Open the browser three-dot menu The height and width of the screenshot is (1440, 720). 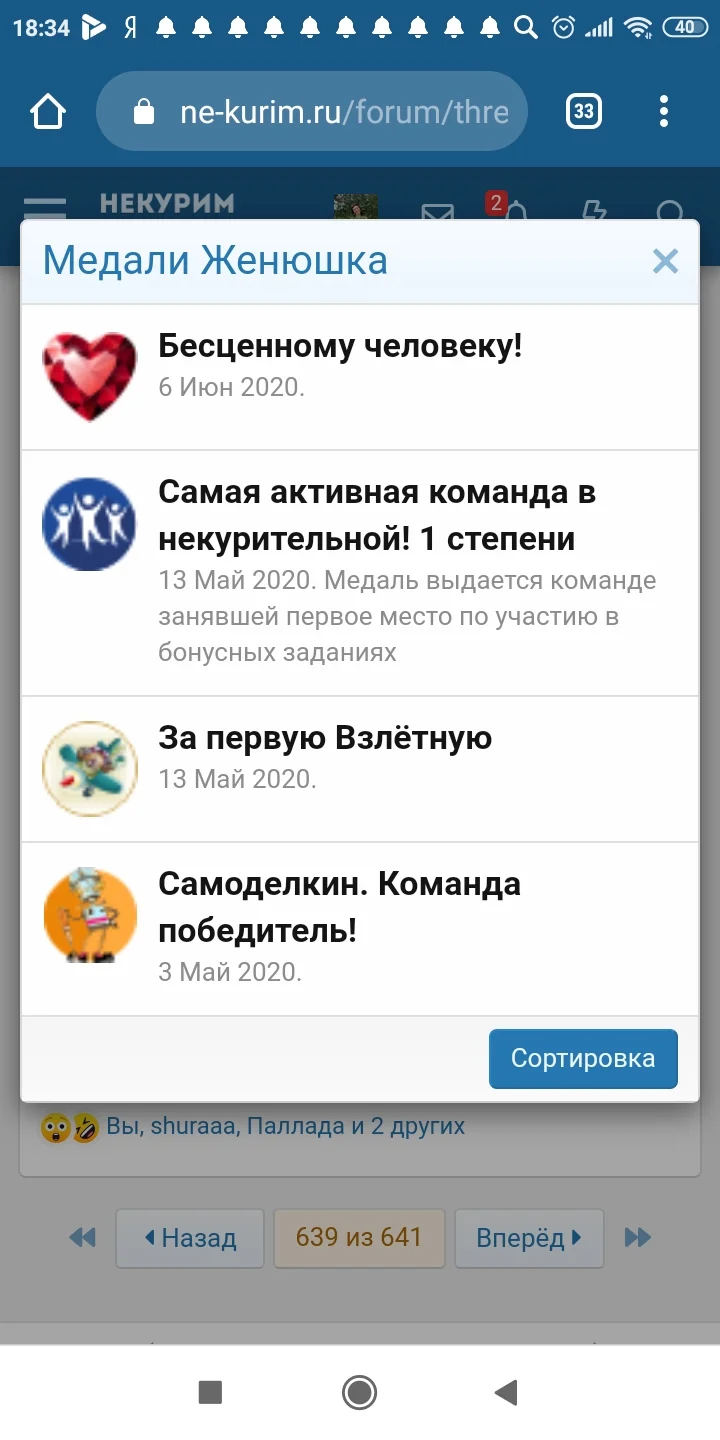[x=663, y=111]
